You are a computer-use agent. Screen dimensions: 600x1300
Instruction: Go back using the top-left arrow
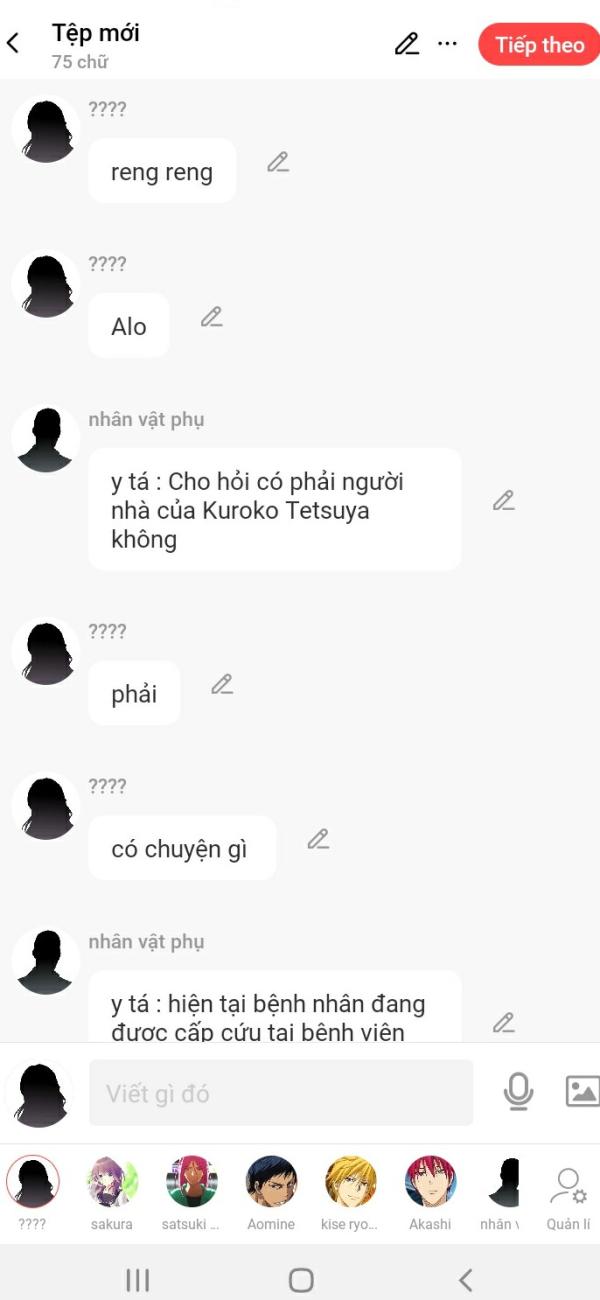click(14, 44)
